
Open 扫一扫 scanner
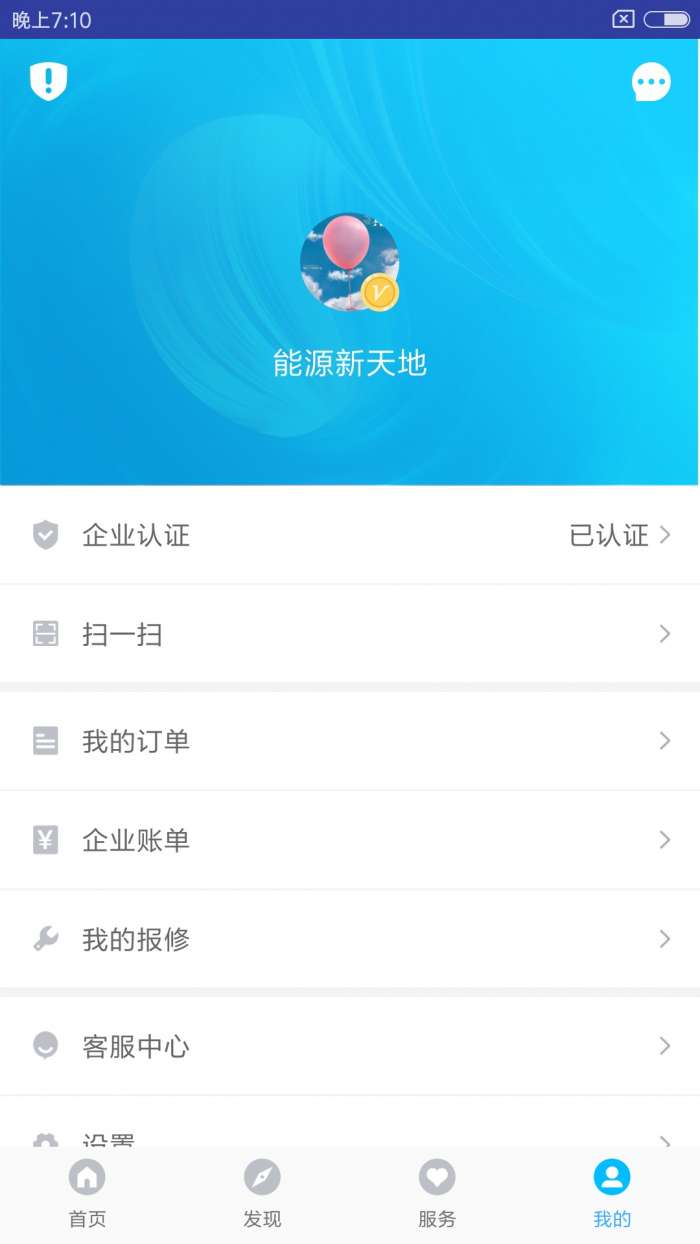point(350,634)
